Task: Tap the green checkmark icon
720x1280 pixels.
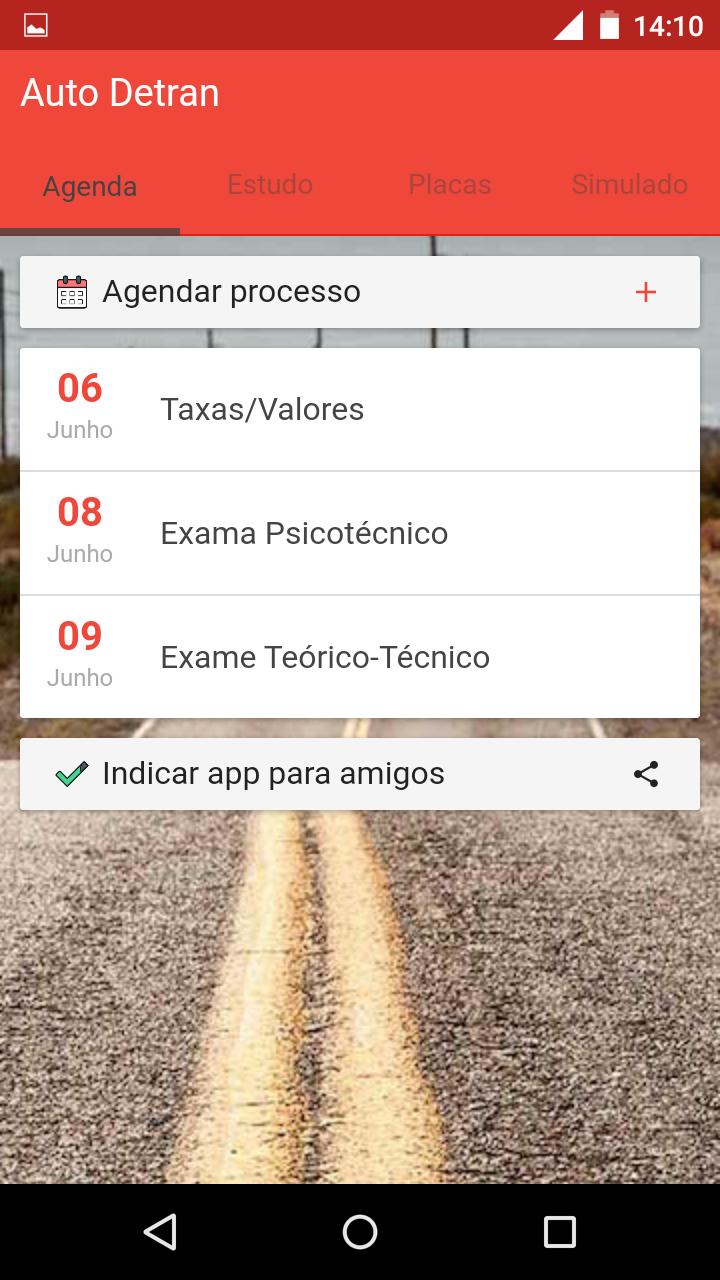Action: [x=71, y=773]
